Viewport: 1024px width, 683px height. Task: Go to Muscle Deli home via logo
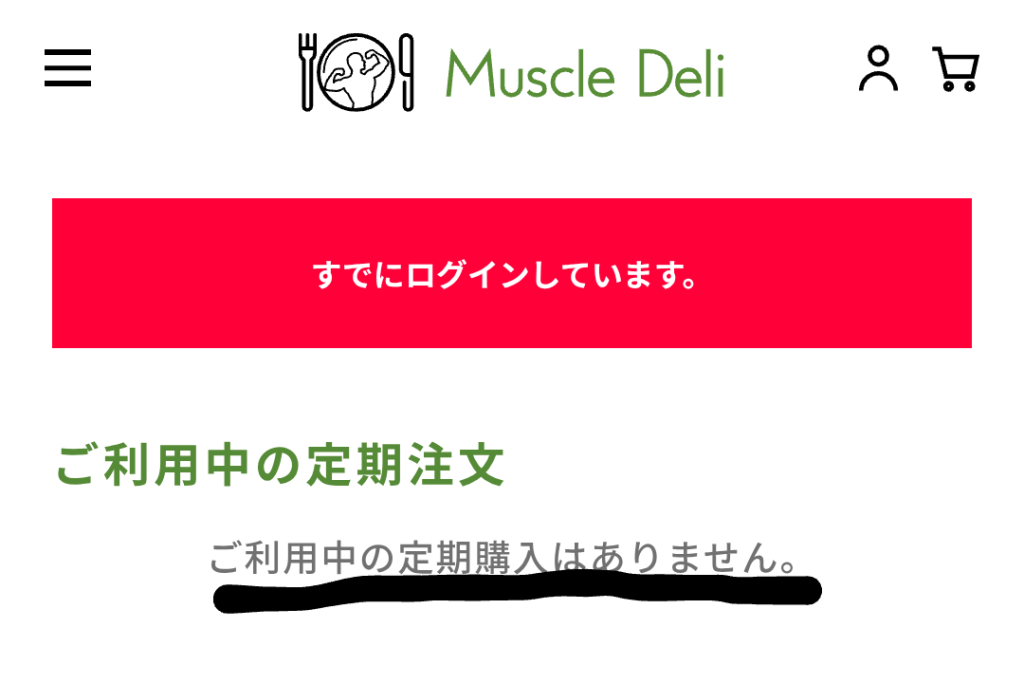[x=512, y=72]
